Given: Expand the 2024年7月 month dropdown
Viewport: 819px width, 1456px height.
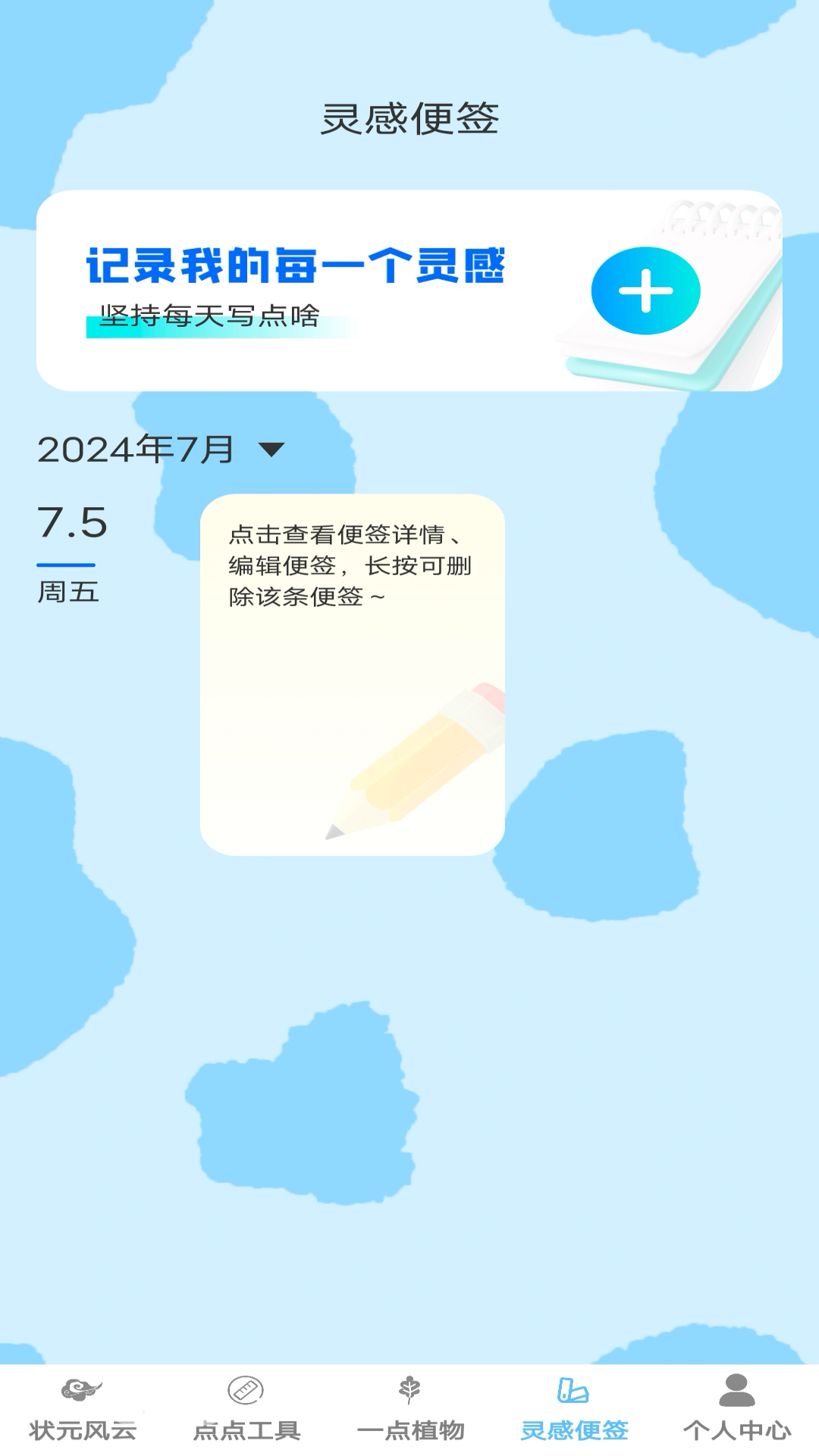Looking at the screenshot, I should tap(271, 450).
